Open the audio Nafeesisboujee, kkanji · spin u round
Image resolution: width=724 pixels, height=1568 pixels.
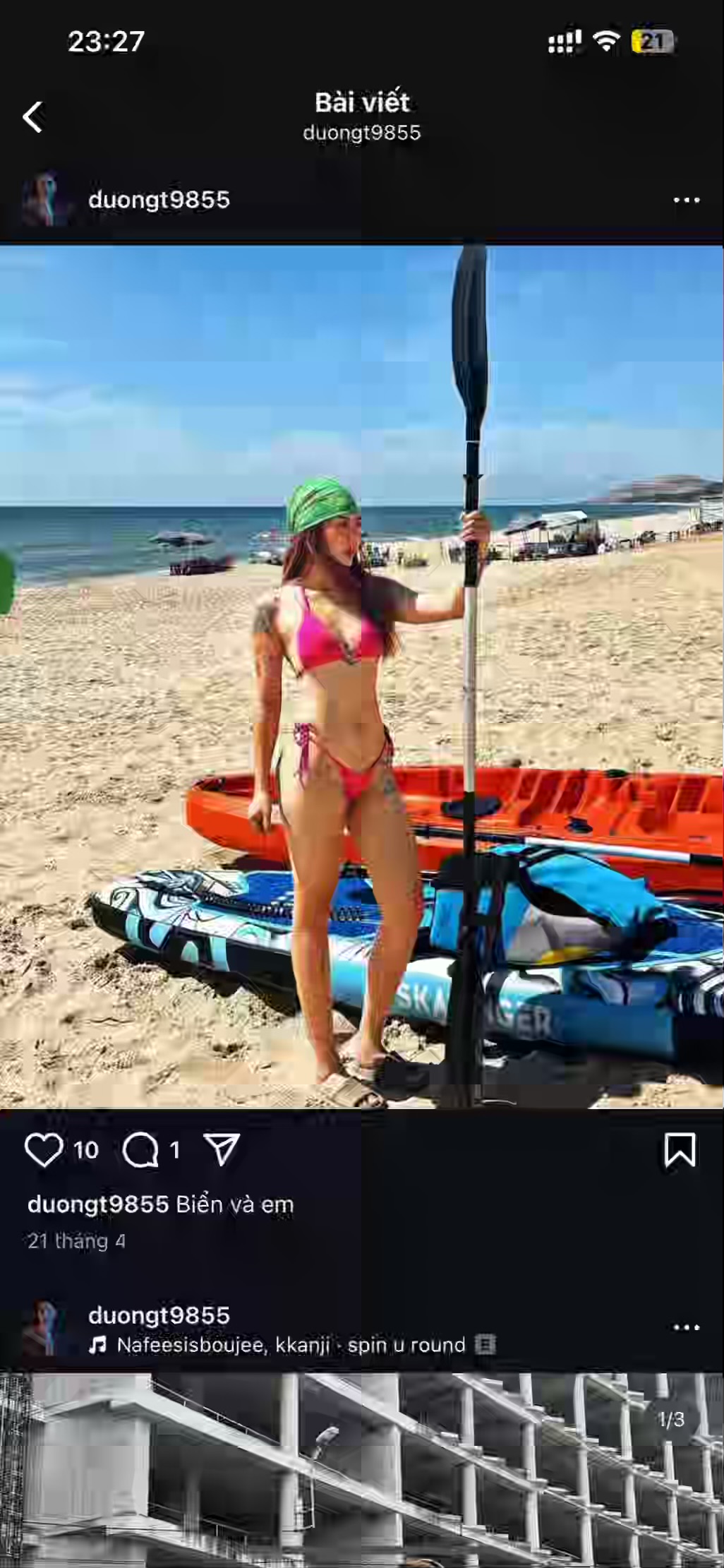[291, 1345]
